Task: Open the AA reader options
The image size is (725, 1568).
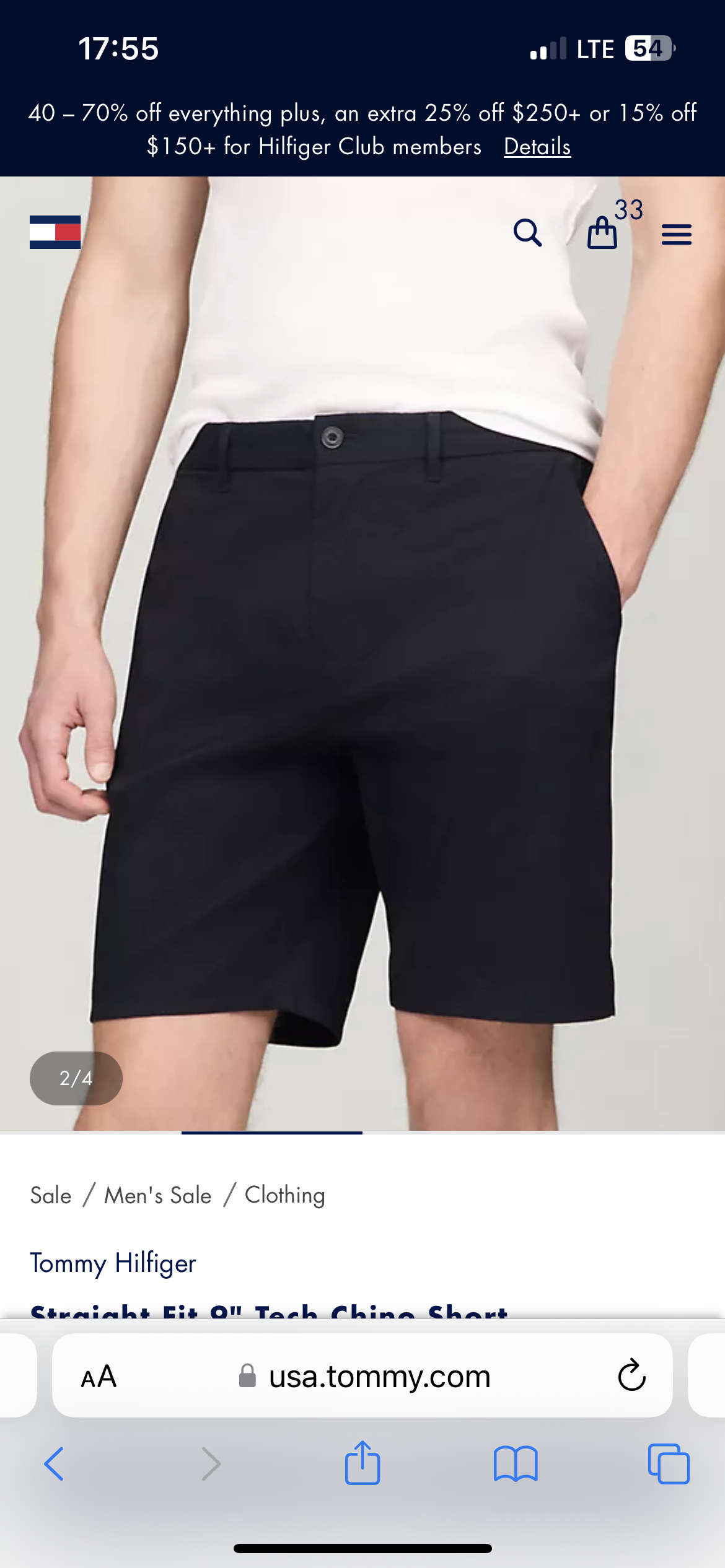Action: tap(99, 1377)
